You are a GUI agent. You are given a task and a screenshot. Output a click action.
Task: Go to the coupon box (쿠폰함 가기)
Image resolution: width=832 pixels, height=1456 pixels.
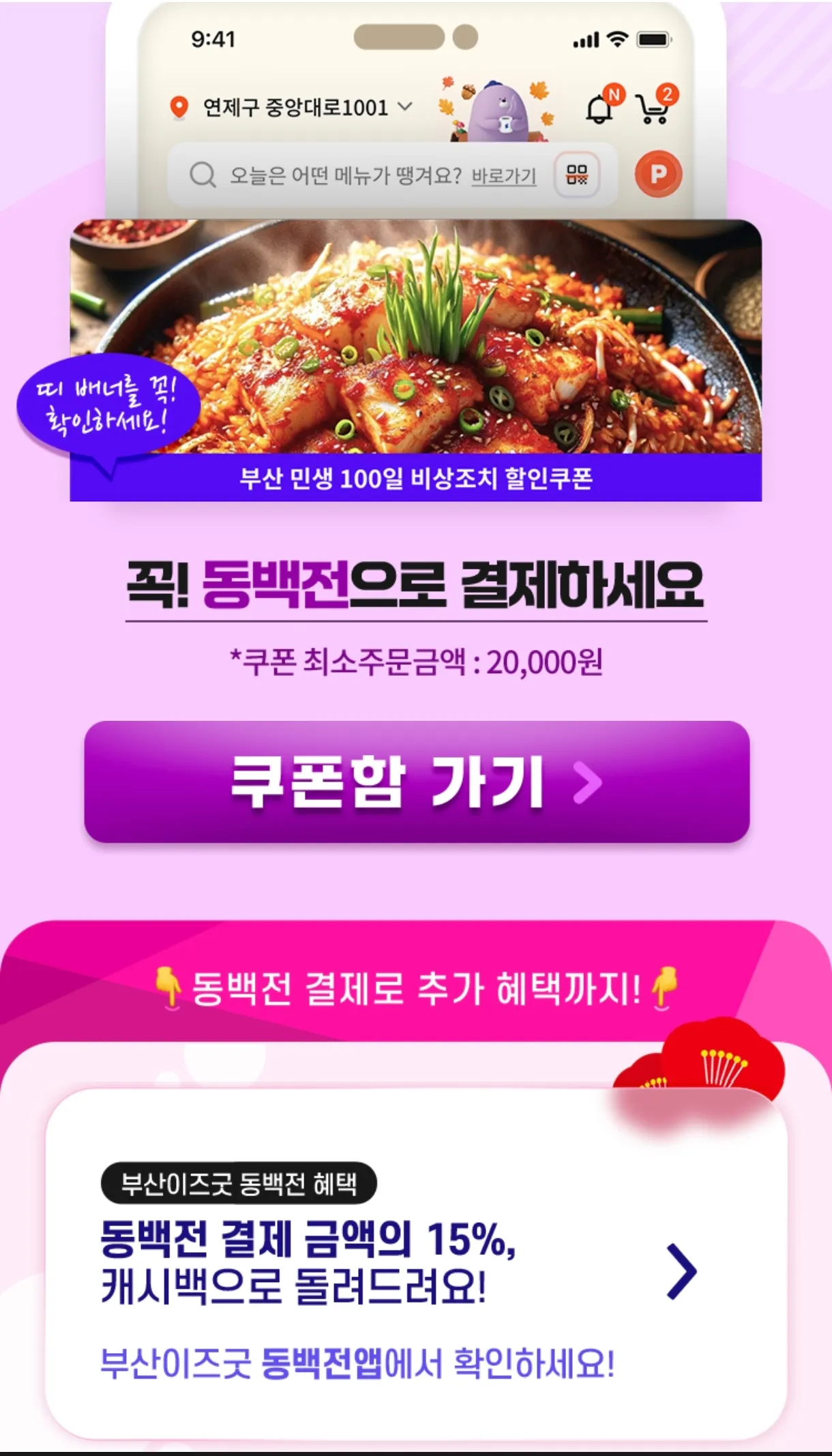417,782
